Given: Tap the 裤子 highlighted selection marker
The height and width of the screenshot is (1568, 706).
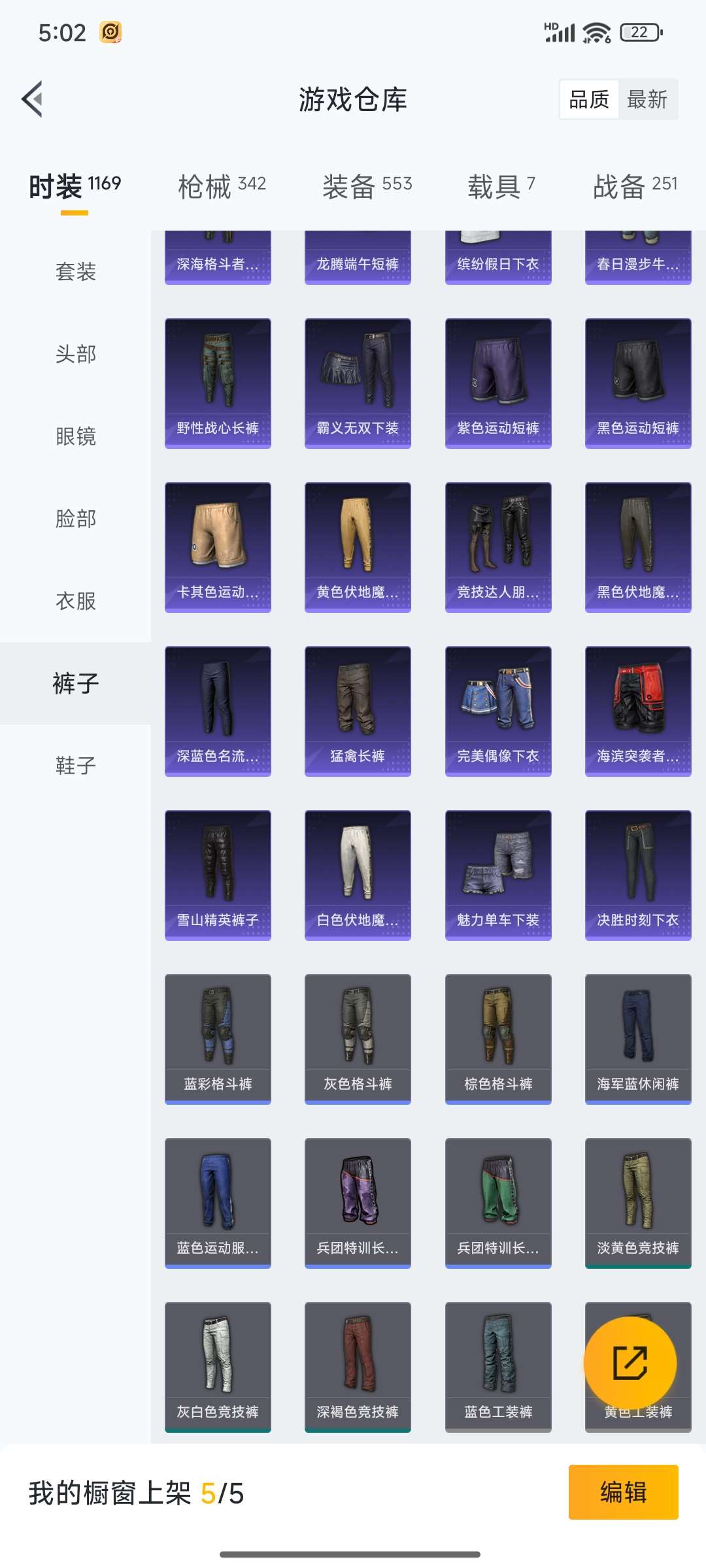Looking at the screenshot, I should pyautogui.click(x=74, y=683).
